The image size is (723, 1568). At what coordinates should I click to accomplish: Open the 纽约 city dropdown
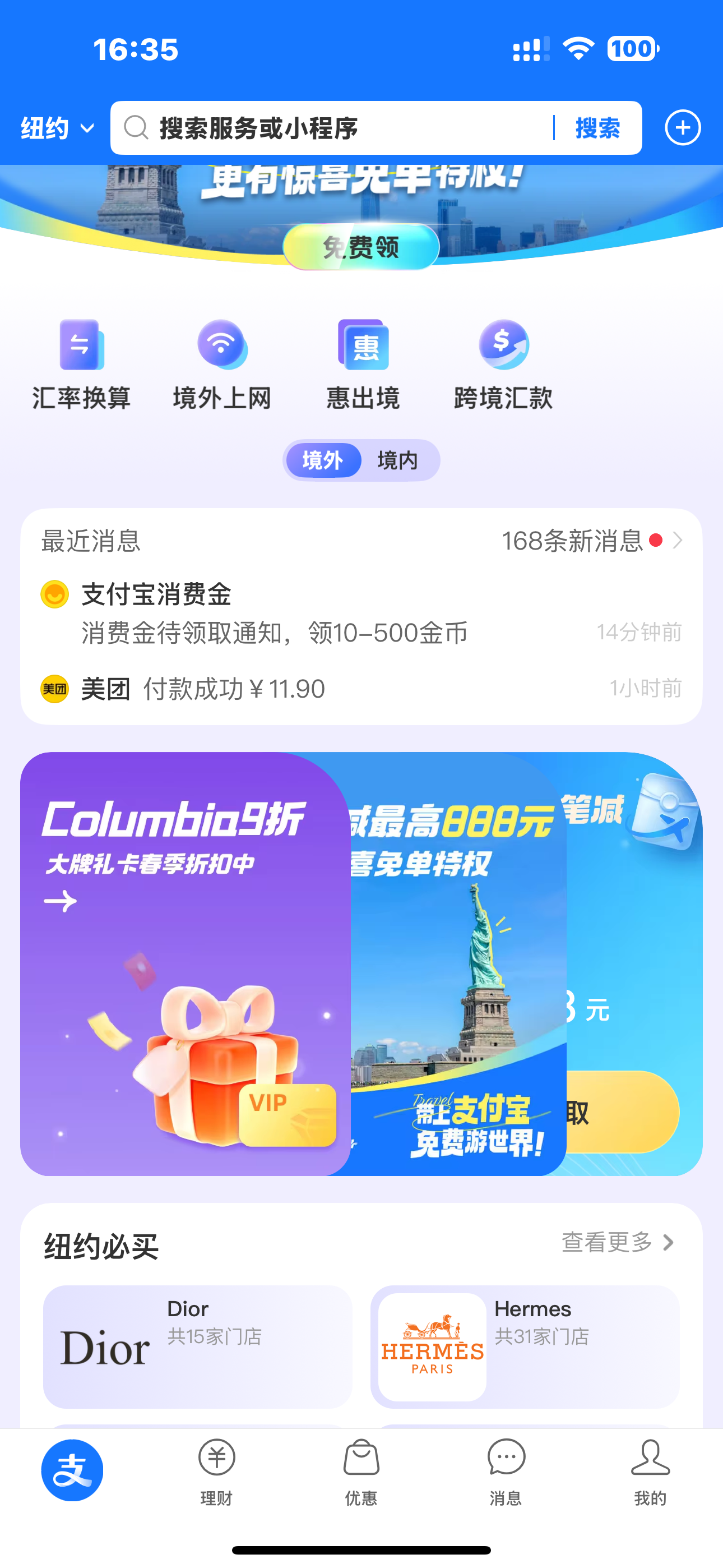coord(57,128)
